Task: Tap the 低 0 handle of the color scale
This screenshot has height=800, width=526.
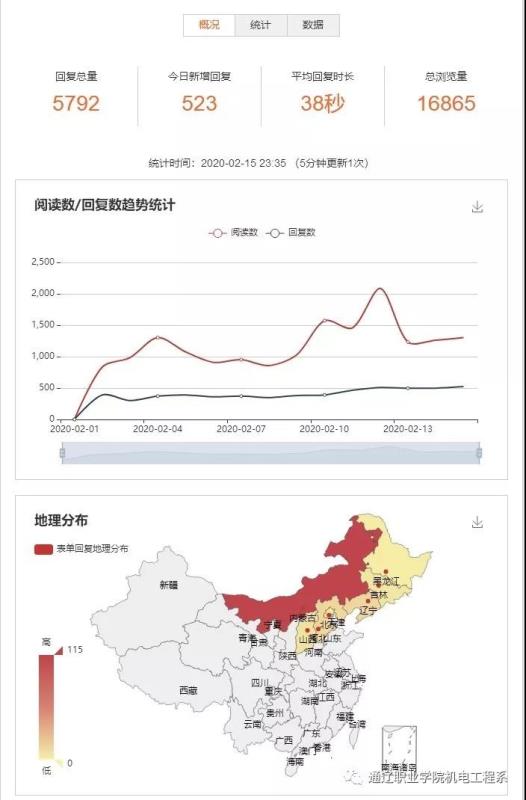Action: tap(60, 763)
